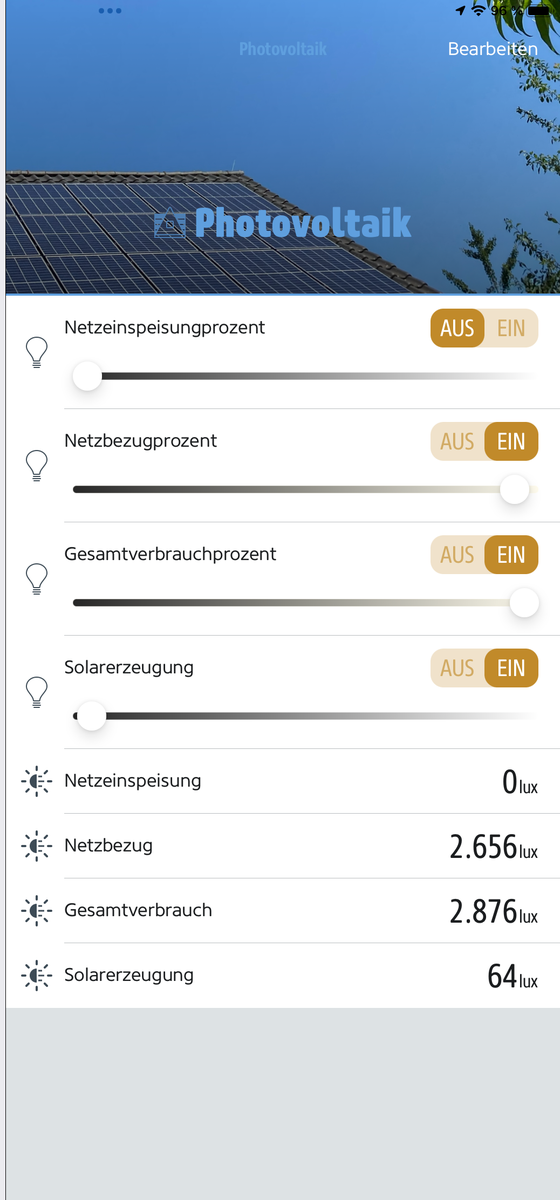The width and height of the screenshot is (560, 1200).
Task: Tap Bearbeiten to edit the room
Action: coord(492,49)
